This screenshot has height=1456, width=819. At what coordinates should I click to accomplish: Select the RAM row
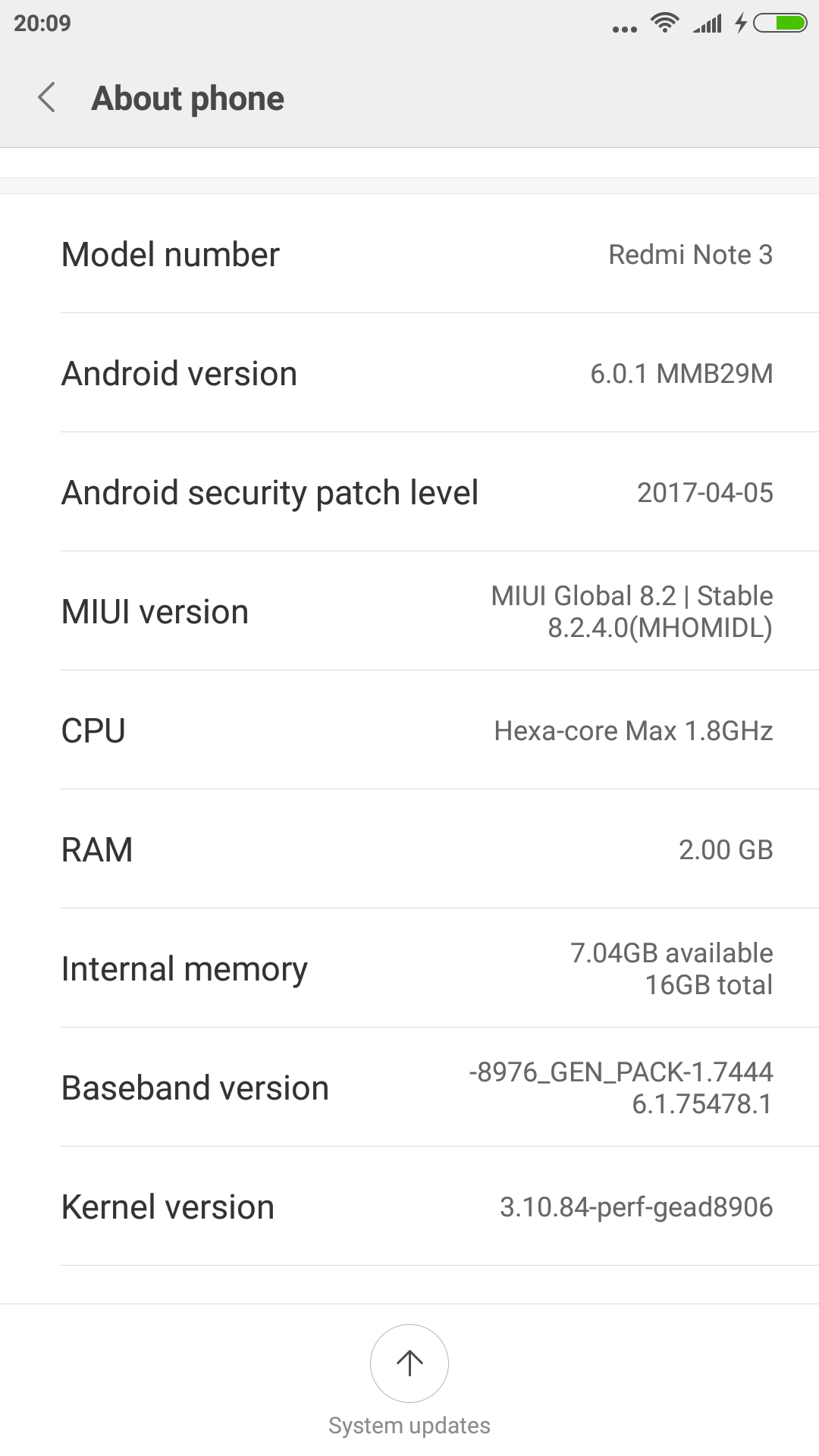point(409,849)
